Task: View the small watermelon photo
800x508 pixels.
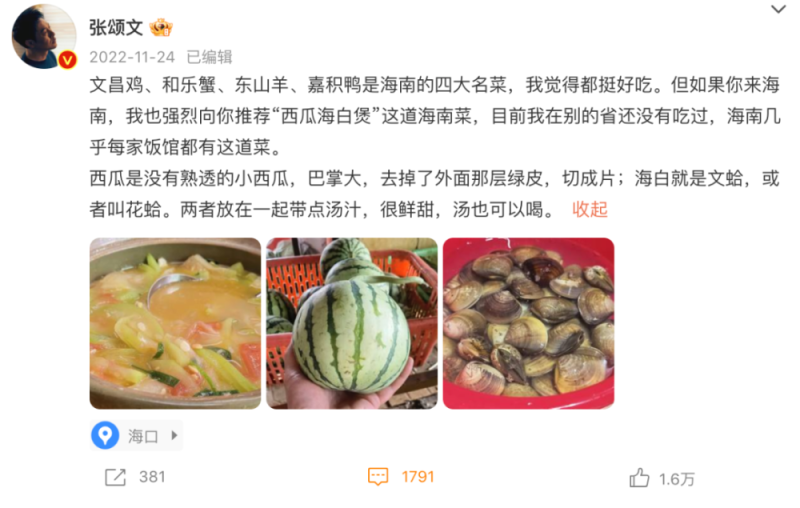Action: (351, 323)
